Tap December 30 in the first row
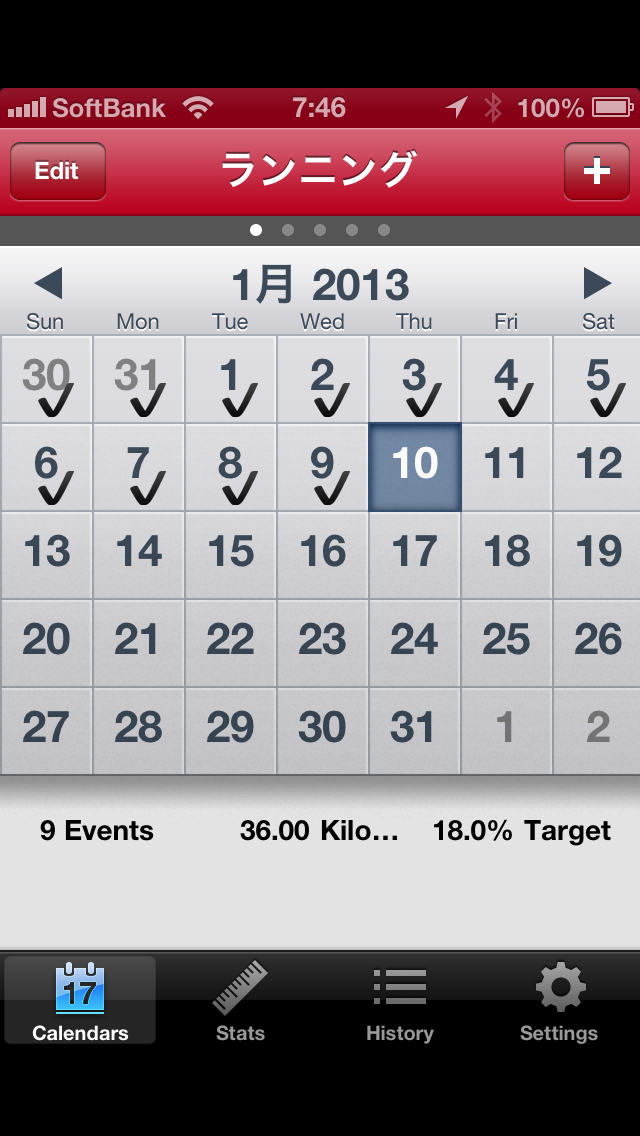This screenshot has width=640, height=1136. point(46,379)
